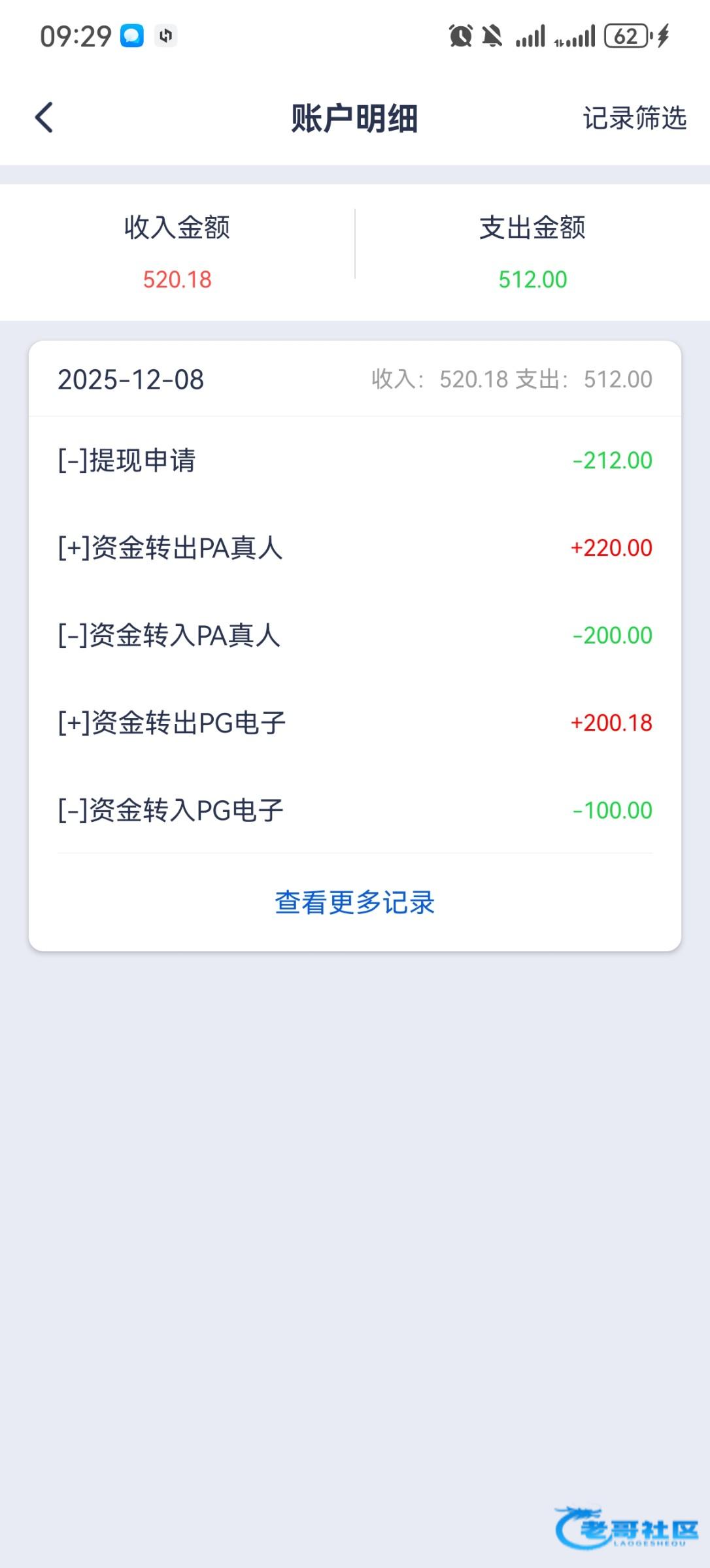The width and height of the screenshot is (710, 1568).
Task: Tap the 查看更多记录 link
Action: [354, 902]
